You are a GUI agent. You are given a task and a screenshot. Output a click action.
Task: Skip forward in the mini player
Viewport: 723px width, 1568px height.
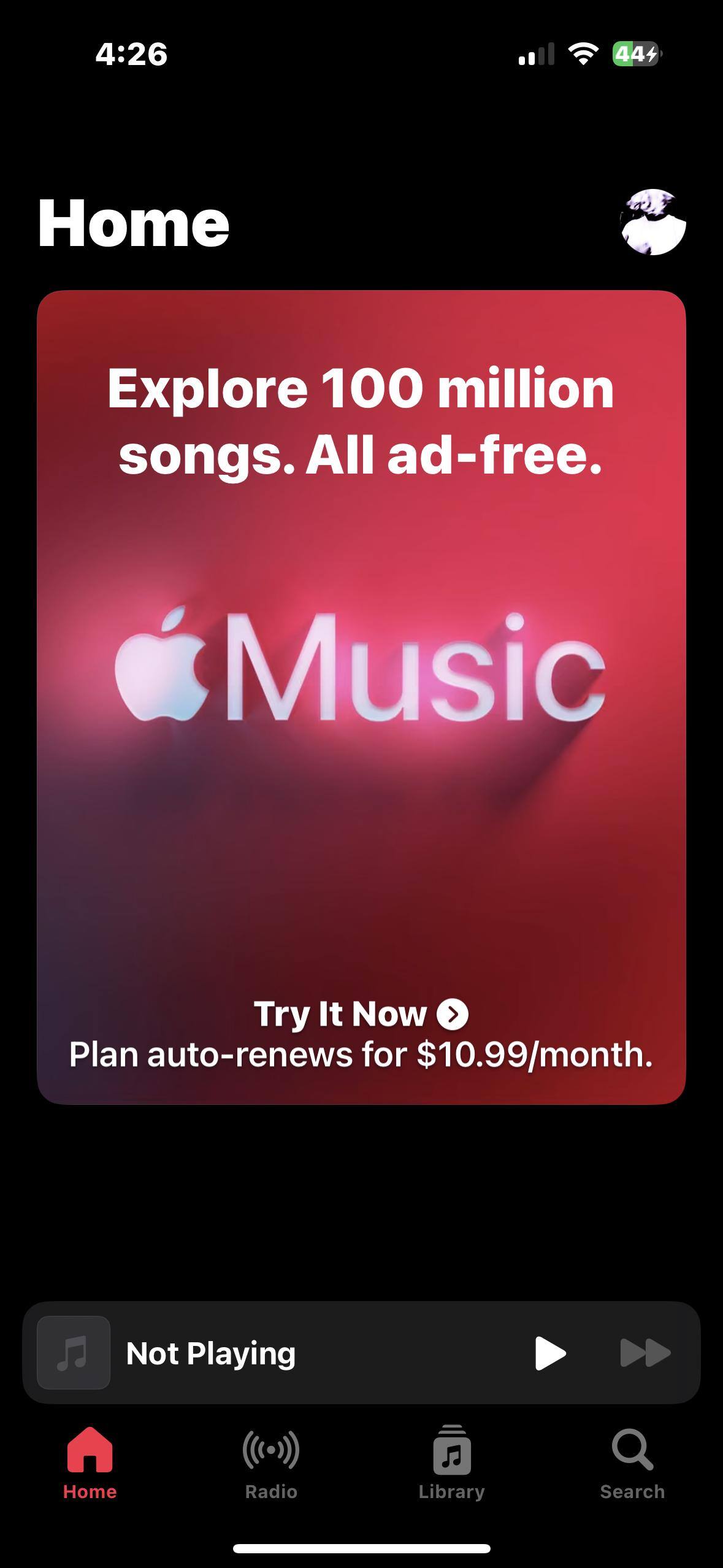tap(645, 1353)
